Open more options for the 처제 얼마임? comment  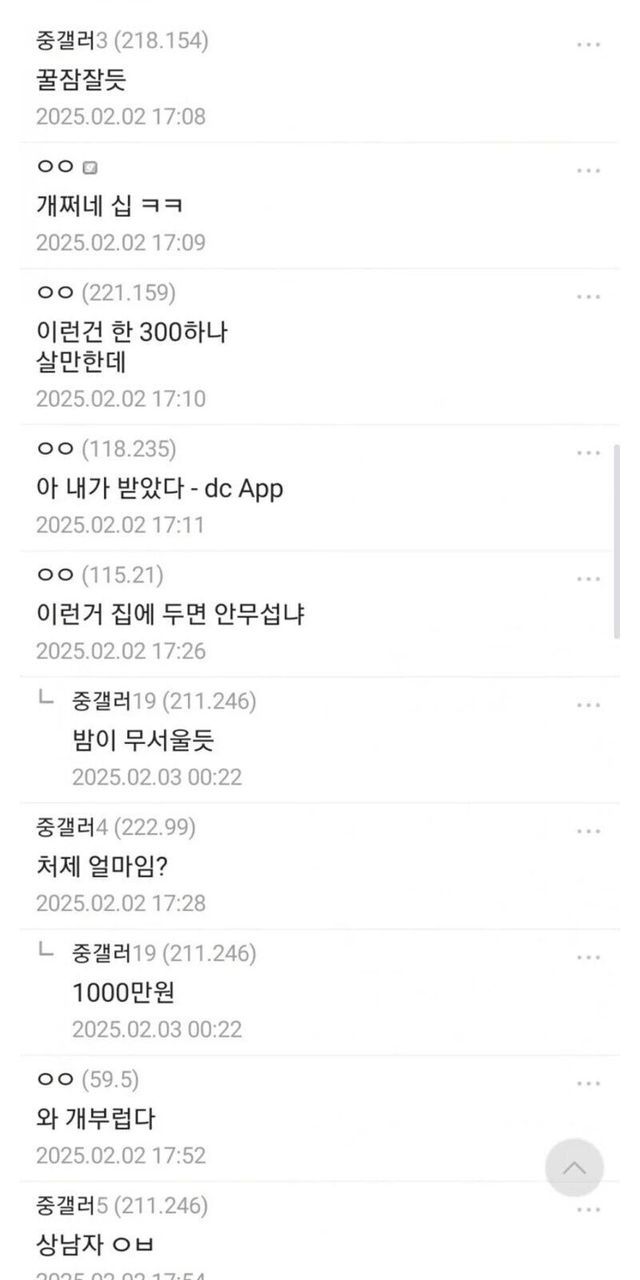tap(589, 830)
